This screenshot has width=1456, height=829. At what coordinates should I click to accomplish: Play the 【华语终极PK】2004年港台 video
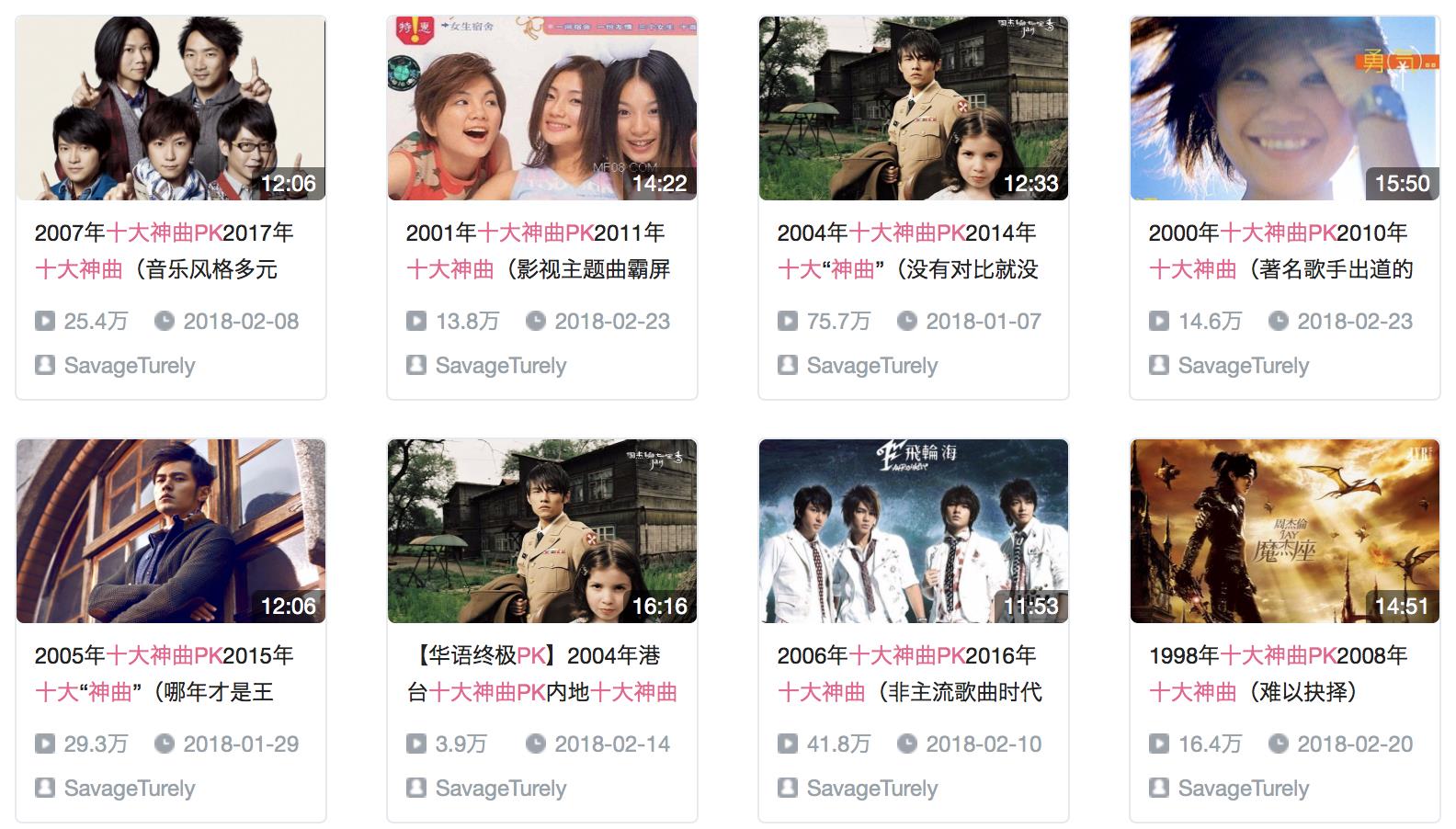[x=542, y=531]
